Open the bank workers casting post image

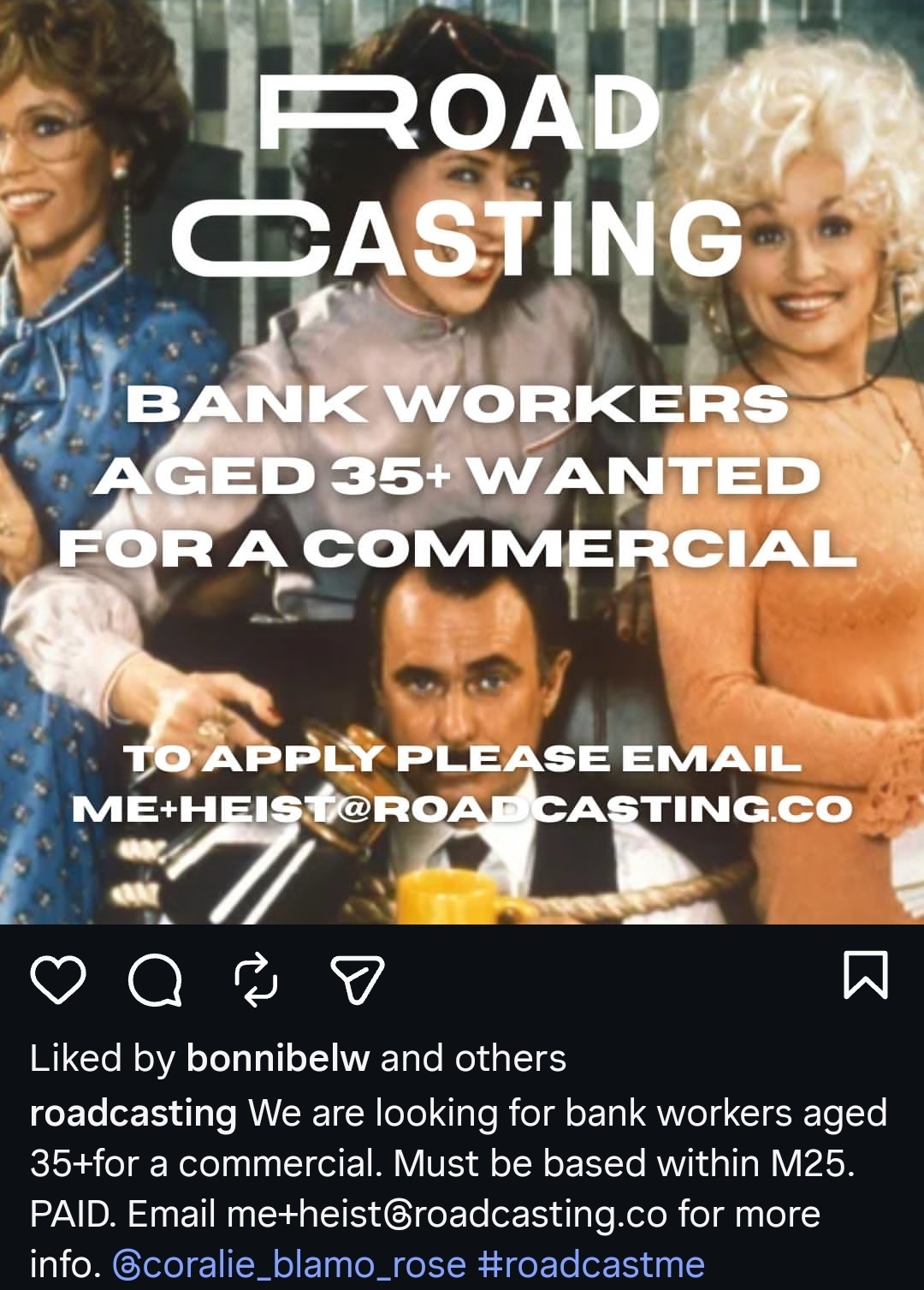pos(462,462)
